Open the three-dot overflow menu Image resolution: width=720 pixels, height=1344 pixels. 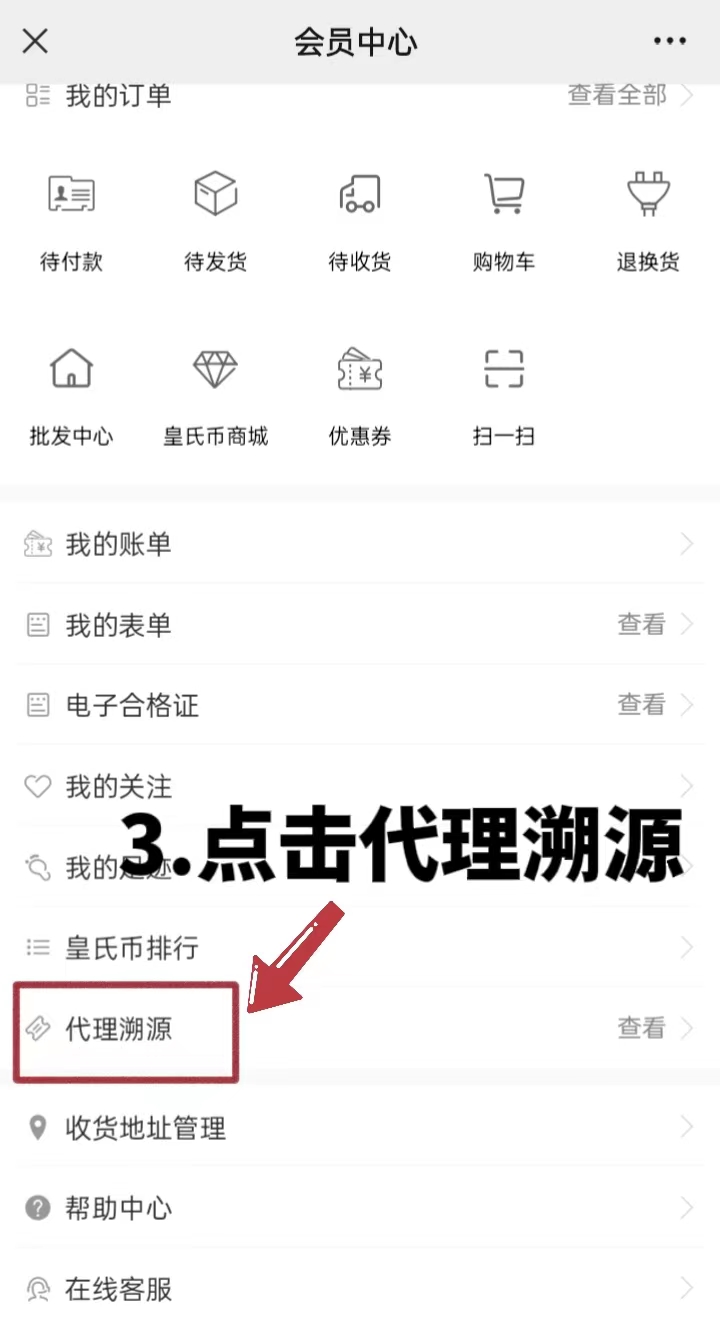click(x=670, y=41)
